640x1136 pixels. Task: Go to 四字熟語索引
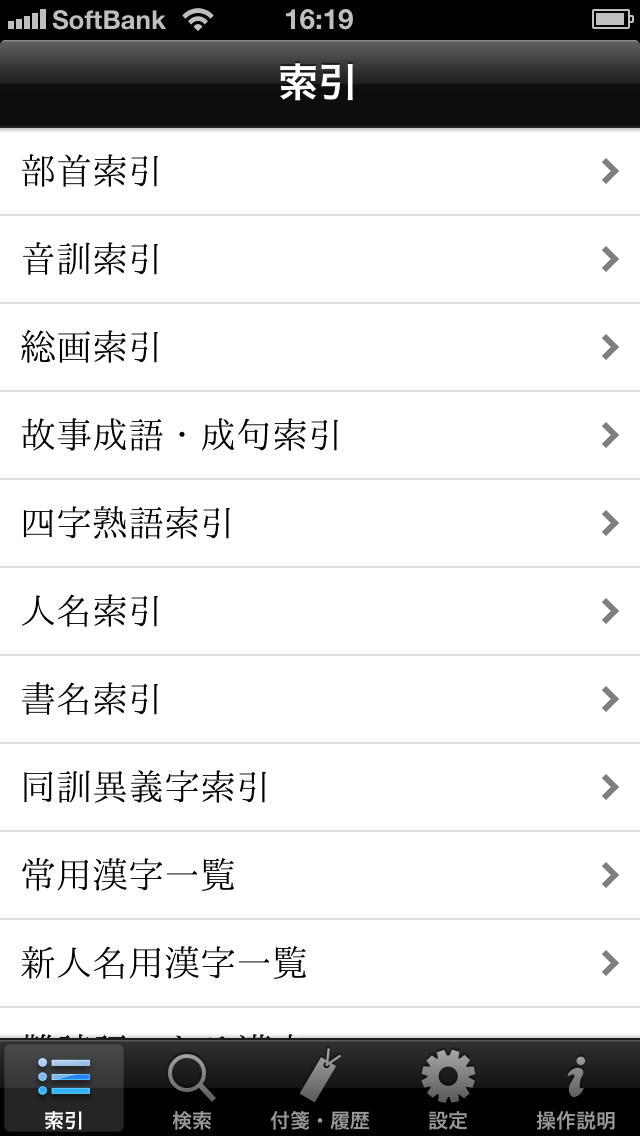coord(320,524)
